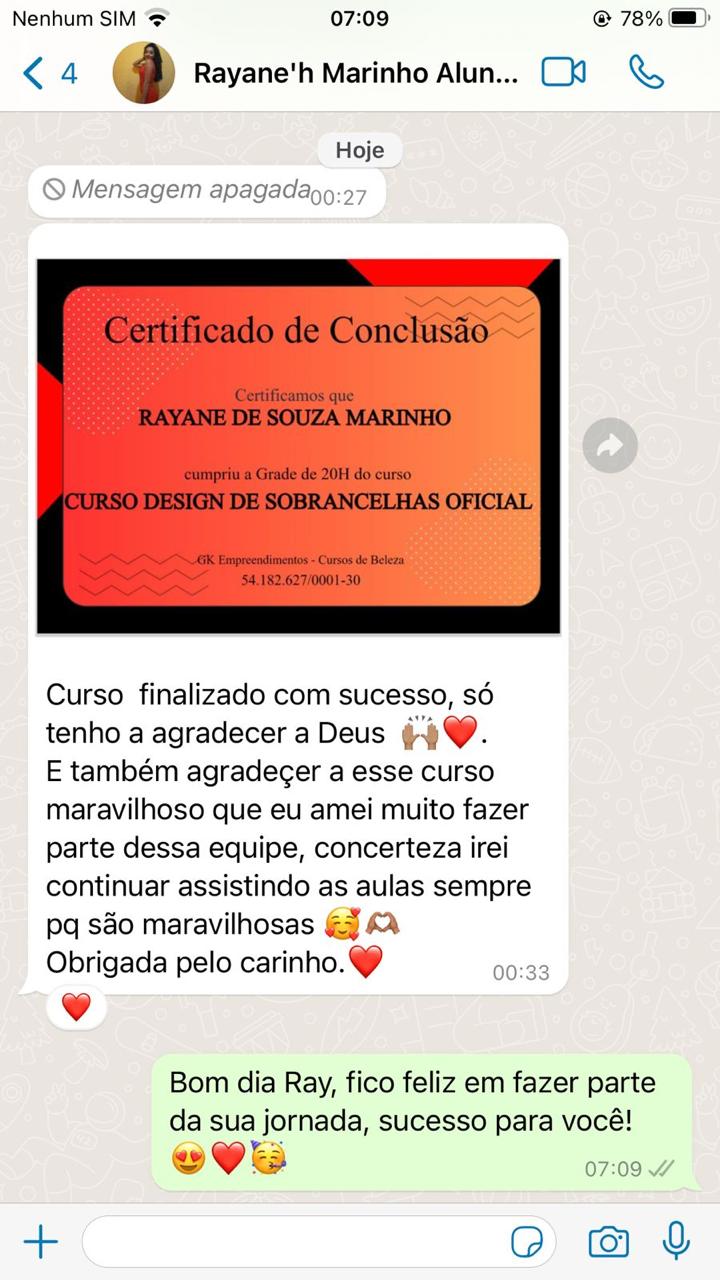The image size is (720, 1280).
Task: View the heart reaction on the message
Action: 76,1007
